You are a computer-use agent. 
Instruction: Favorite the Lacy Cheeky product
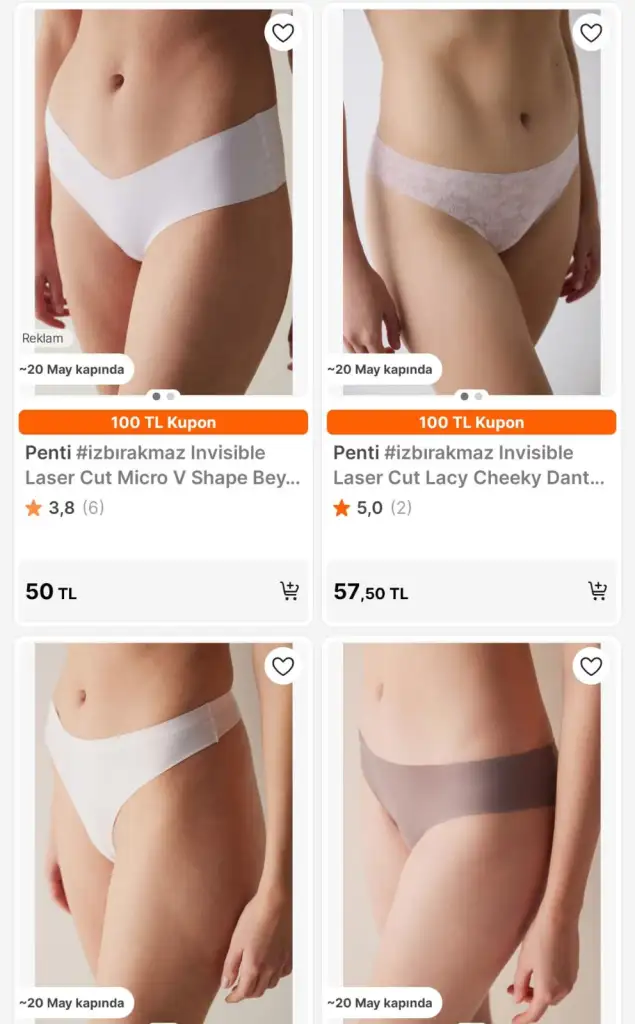click(x=591, y=33)
